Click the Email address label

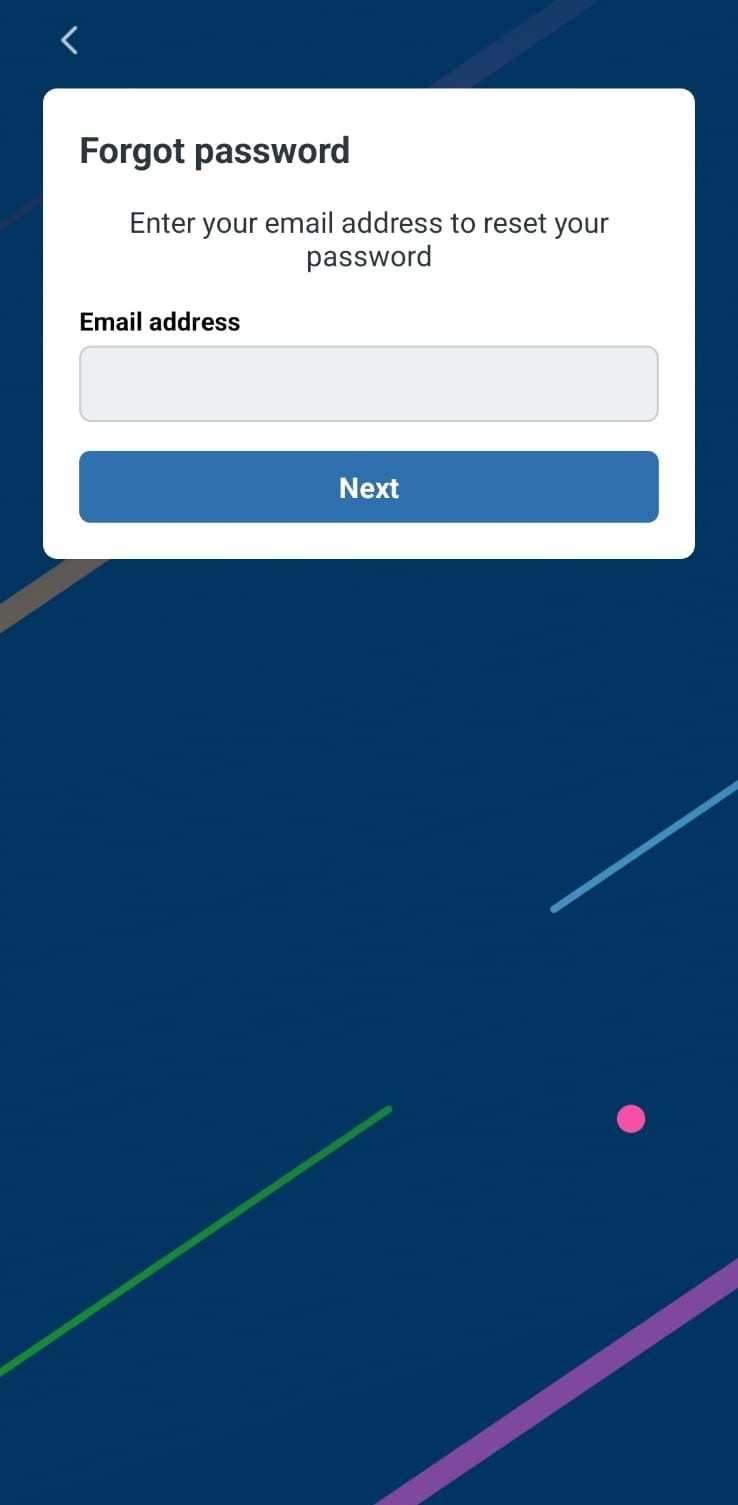click(159, 321)
